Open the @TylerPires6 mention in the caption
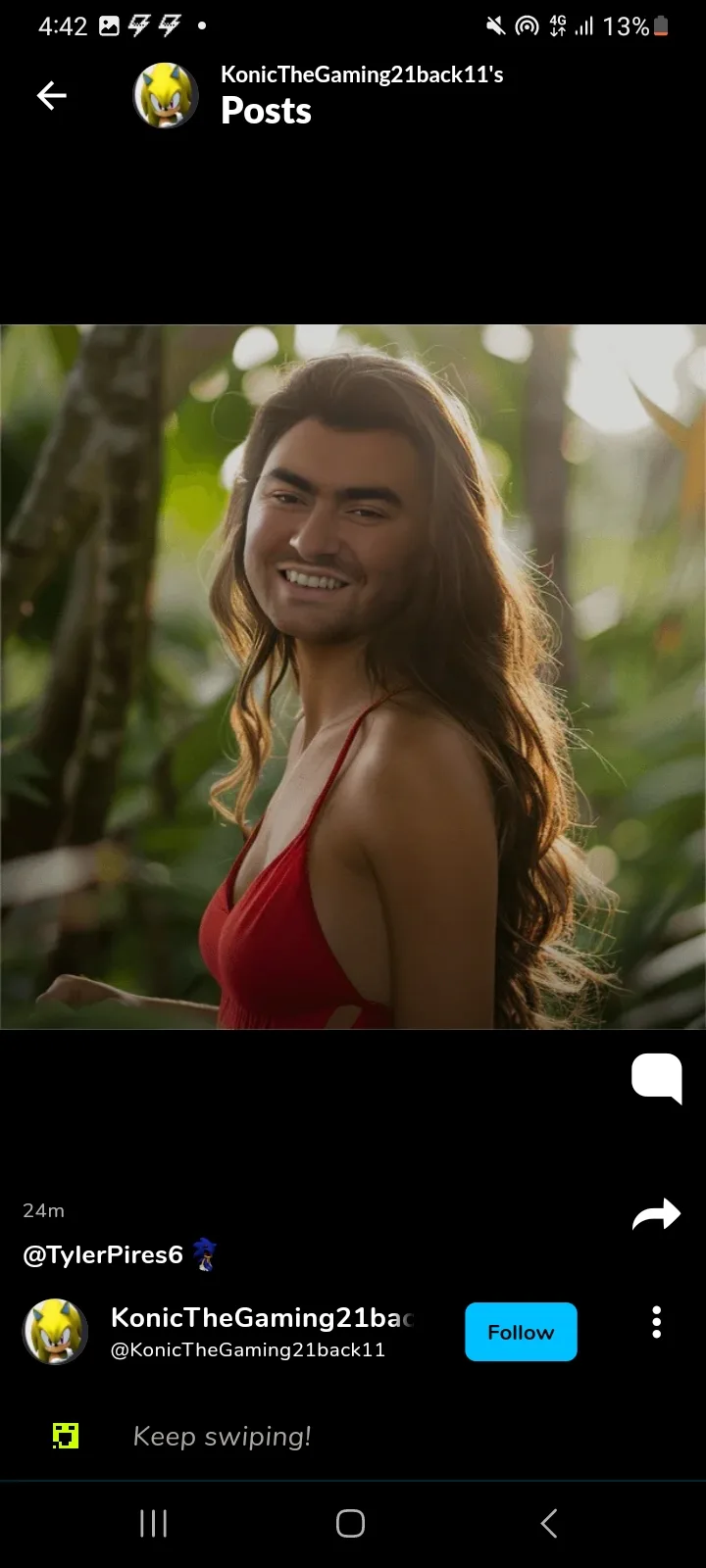The width and height of the screenshot is (706, 1568). pyautogui.click(x=103, y=1254)
